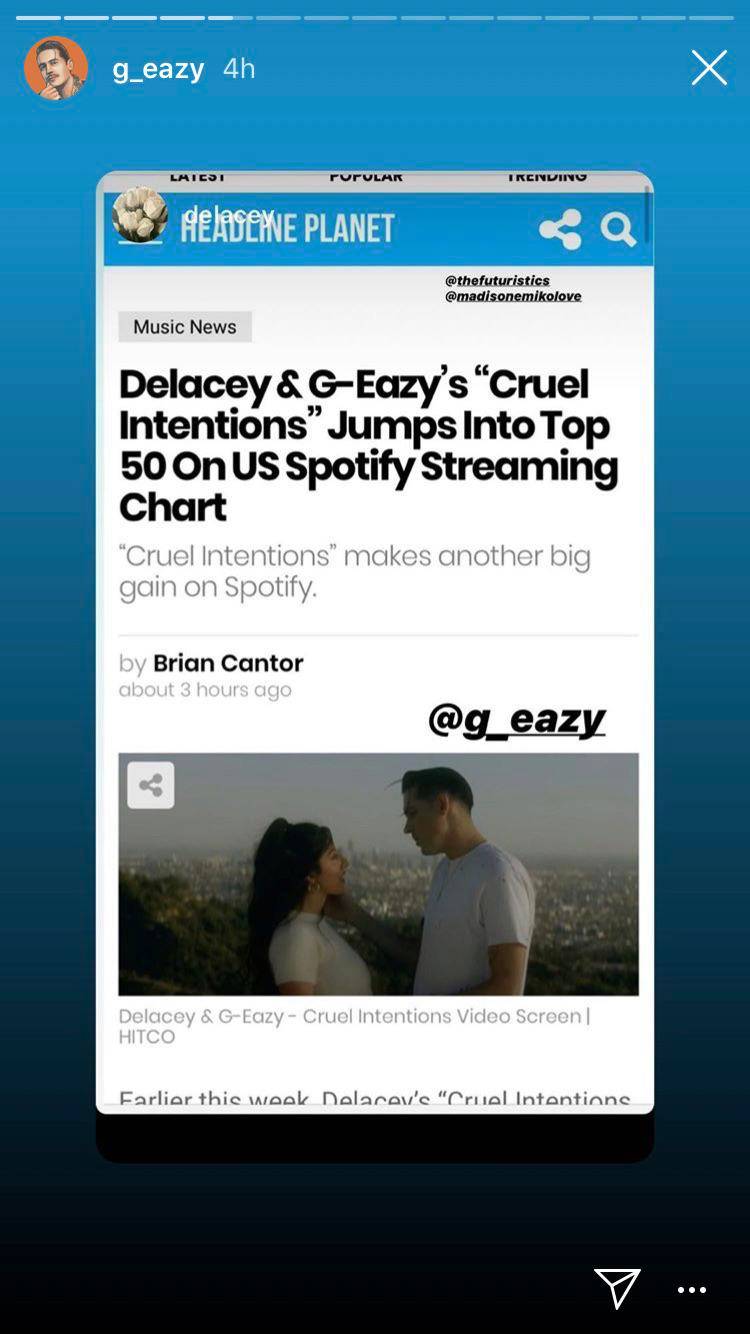Open g_eazy's profile picture
This screenshot has height=1334, width=750.
pyautogui.click(x=56, y=68)
